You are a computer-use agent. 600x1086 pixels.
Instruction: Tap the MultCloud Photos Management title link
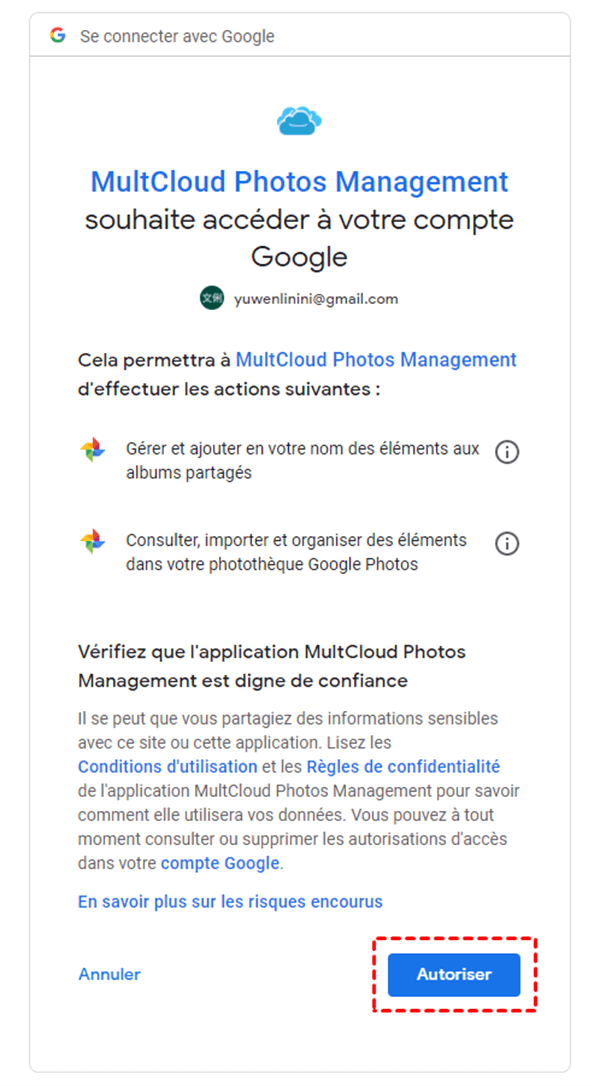click(x=299, y=182)
